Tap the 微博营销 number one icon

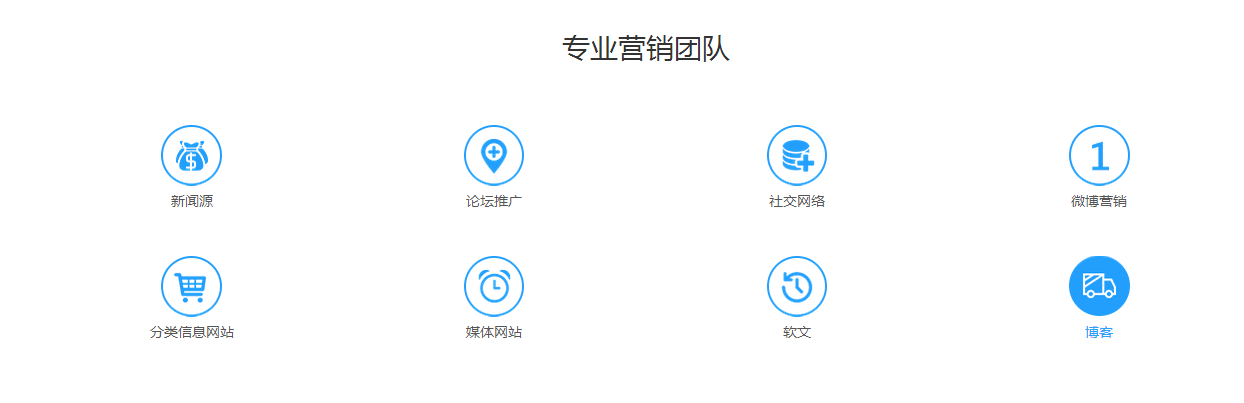click(1099, 155)
